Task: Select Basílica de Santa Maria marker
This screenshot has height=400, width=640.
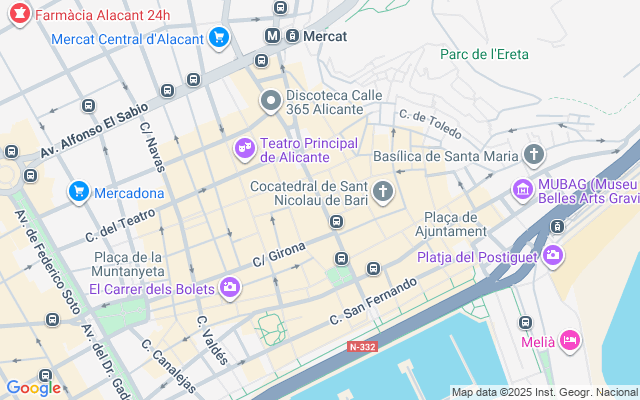Action: pos(535,155)
